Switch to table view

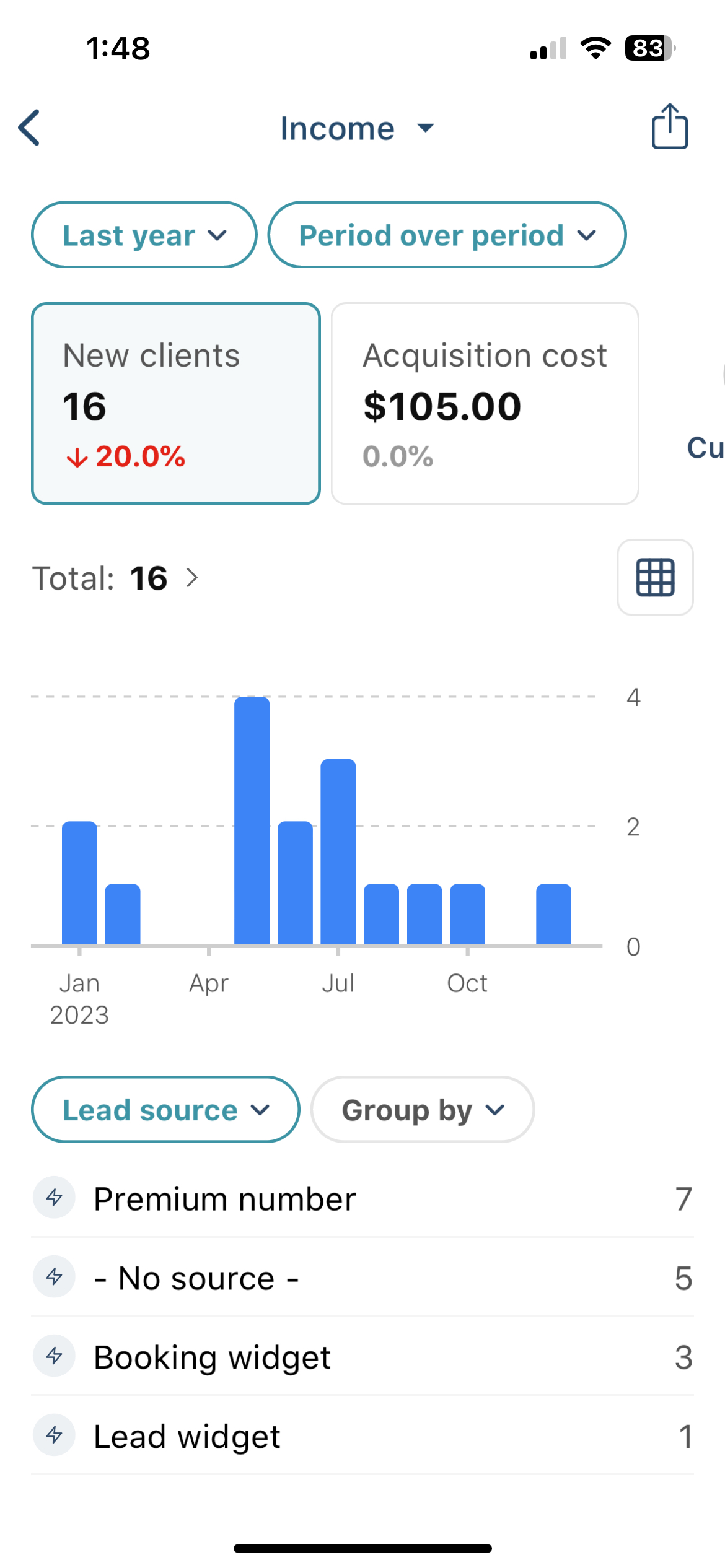655,577
